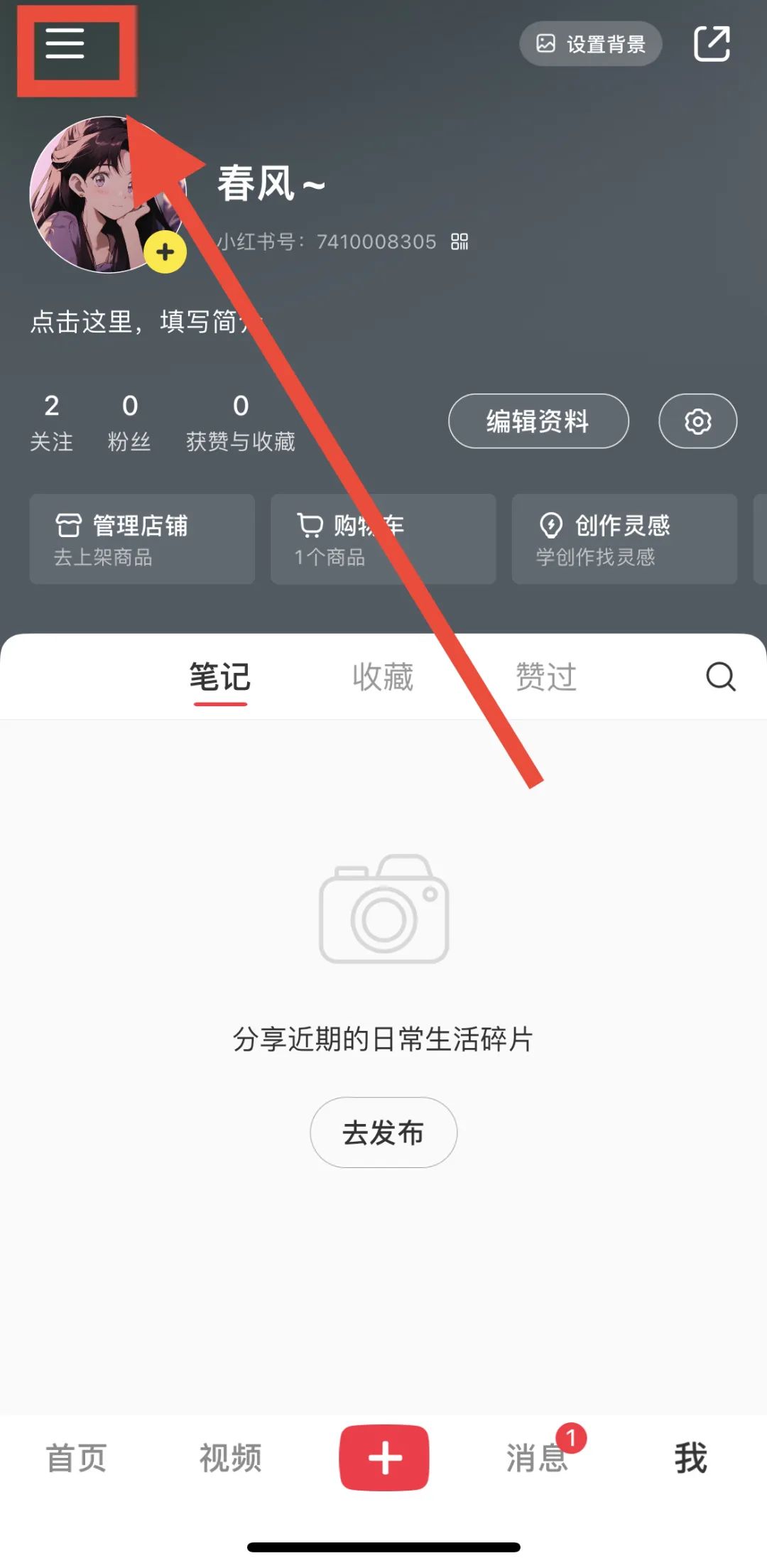Switch to the 赞过 tab

(545, 676)
